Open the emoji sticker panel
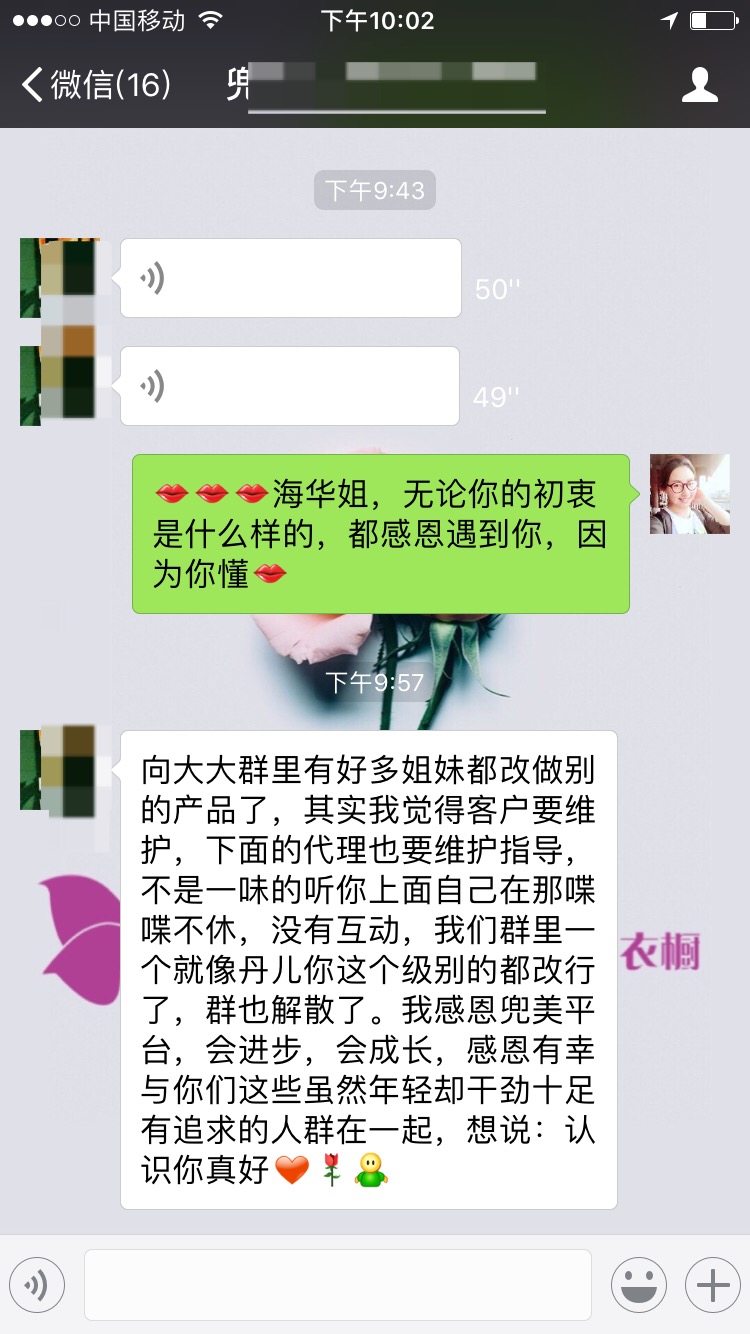750x1334 pixels. coord(639,1285)
